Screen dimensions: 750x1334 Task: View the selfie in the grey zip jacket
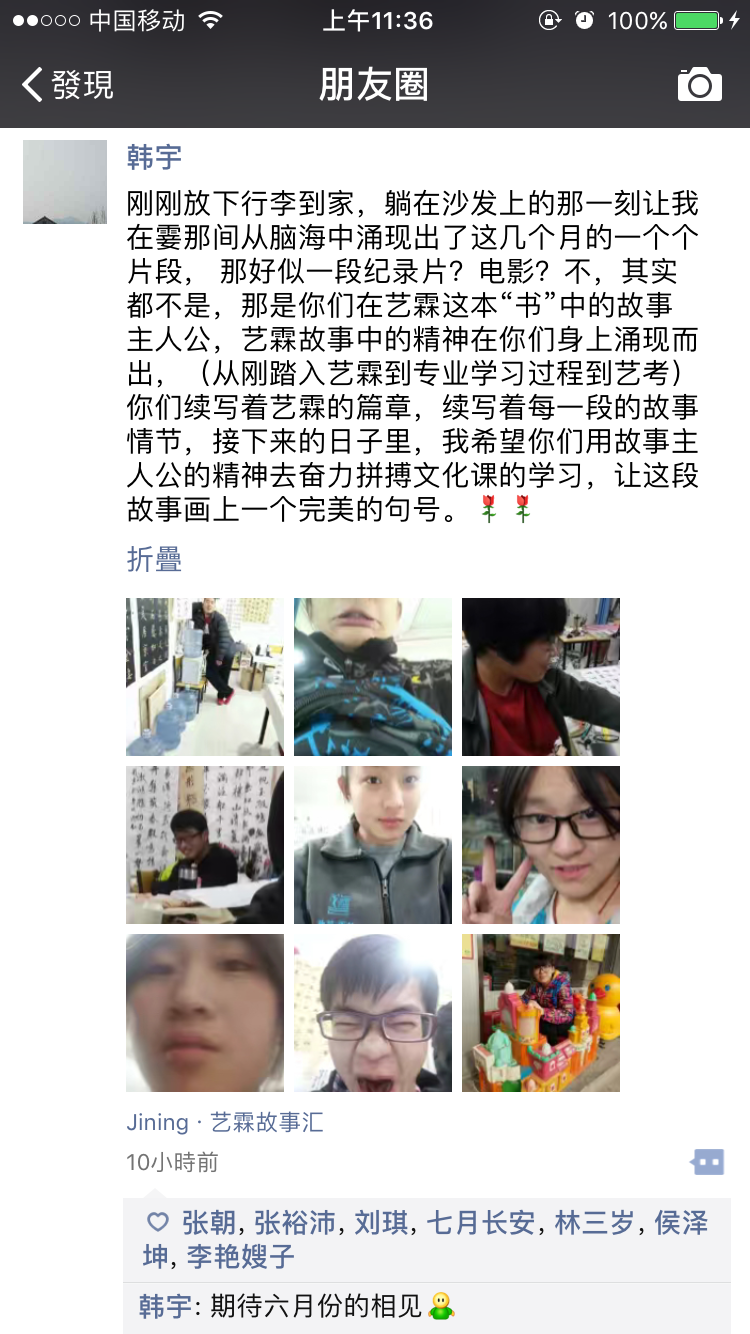(x=373, y=845)
